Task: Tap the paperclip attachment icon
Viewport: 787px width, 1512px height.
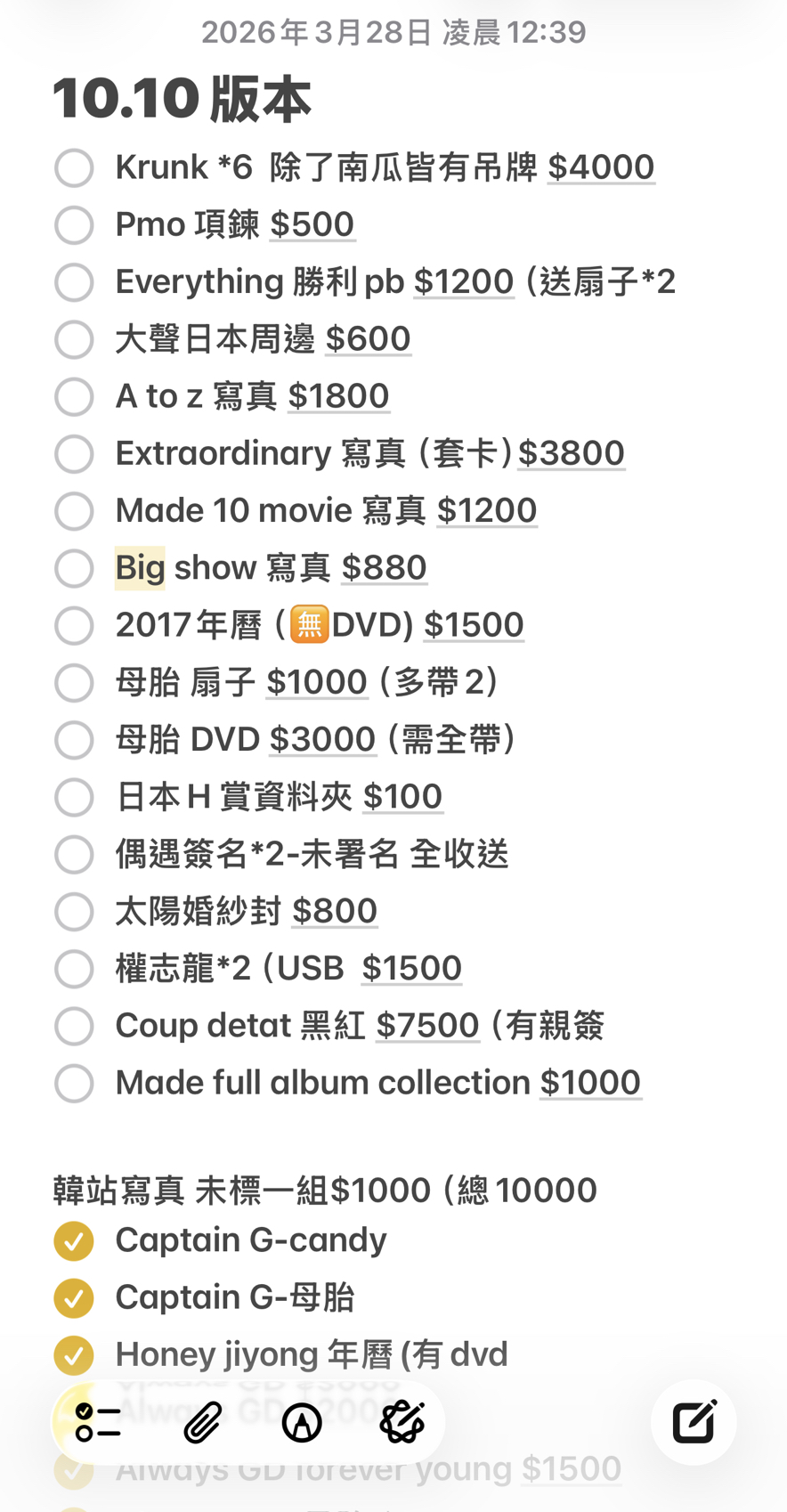Action: [202, 1422]
